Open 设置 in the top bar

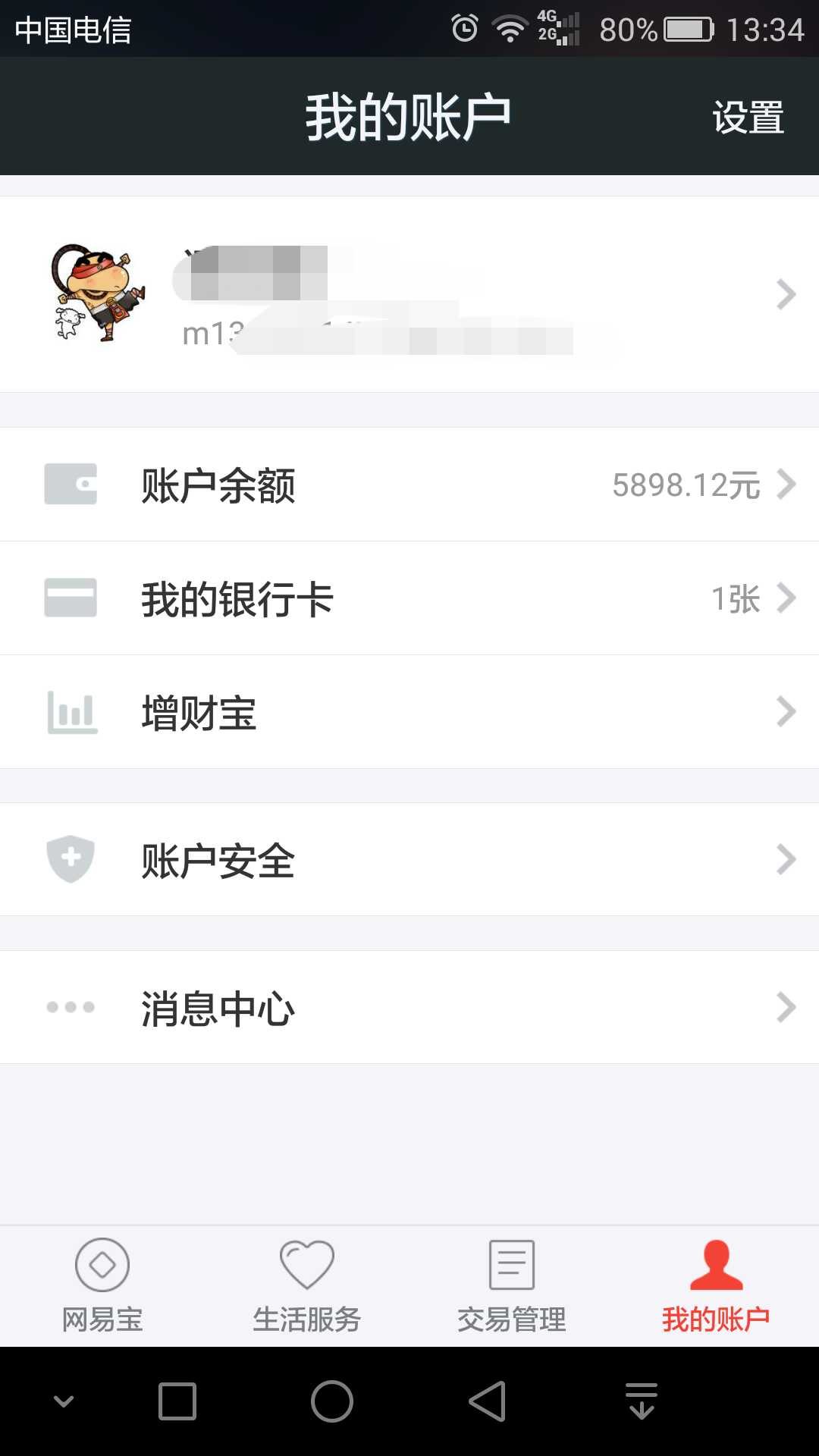[748, 118]
